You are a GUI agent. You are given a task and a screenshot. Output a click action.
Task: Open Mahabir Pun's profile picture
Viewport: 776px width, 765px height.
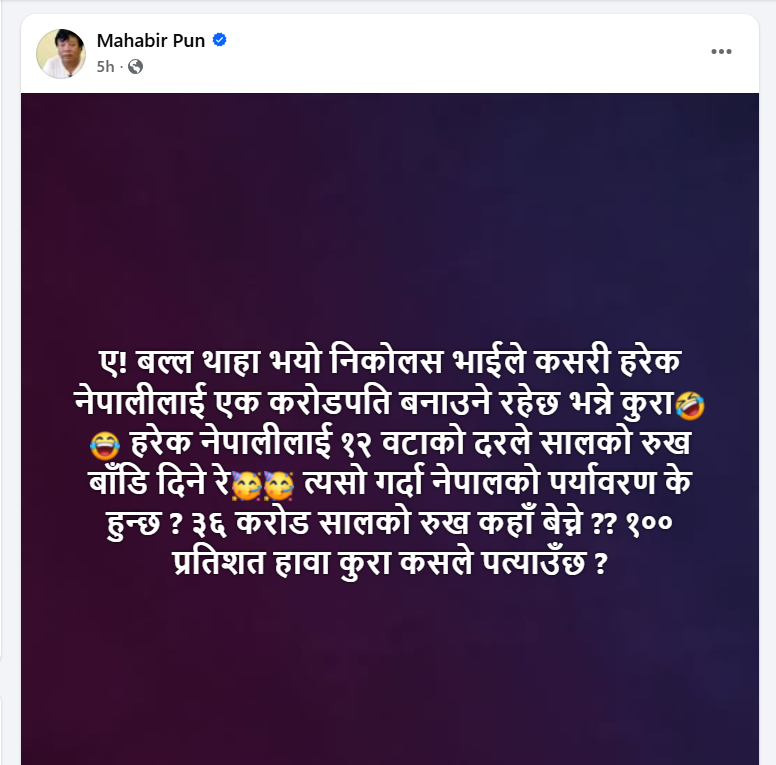click(61, 52)
